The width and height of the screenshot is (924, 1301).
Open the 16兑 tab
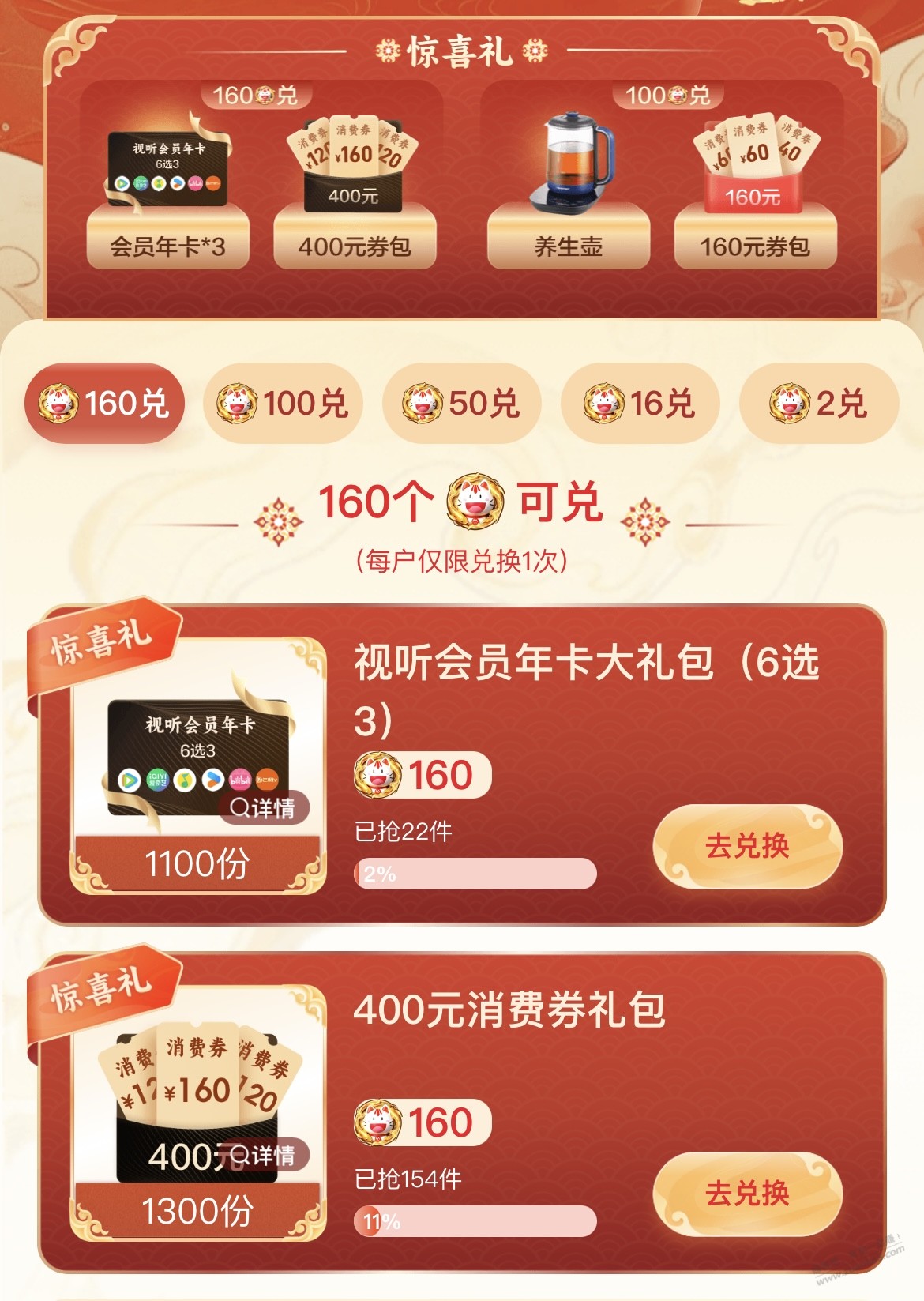click(x=640, y=403)
